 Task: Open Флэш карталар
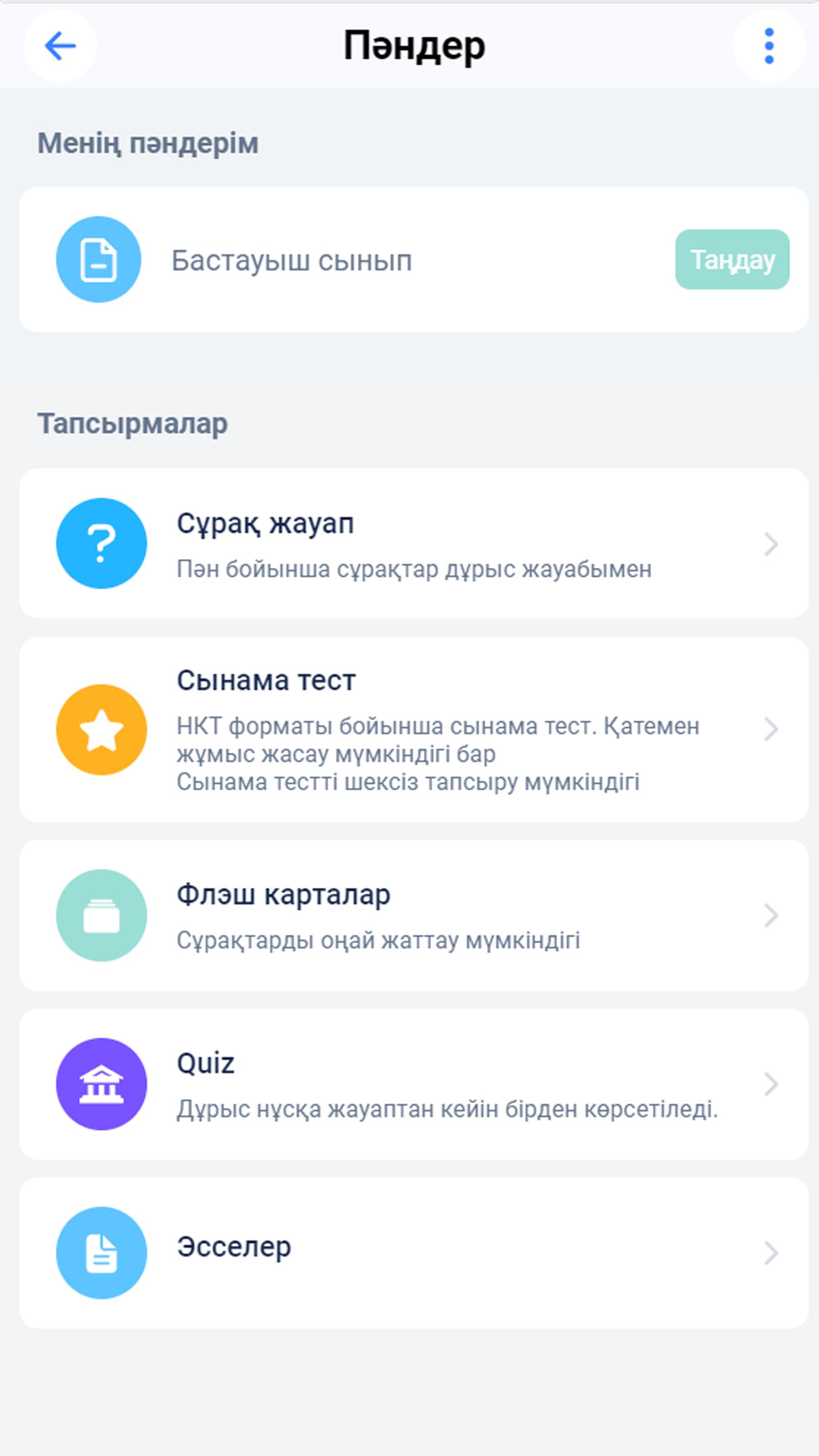[x=414, y=915]
